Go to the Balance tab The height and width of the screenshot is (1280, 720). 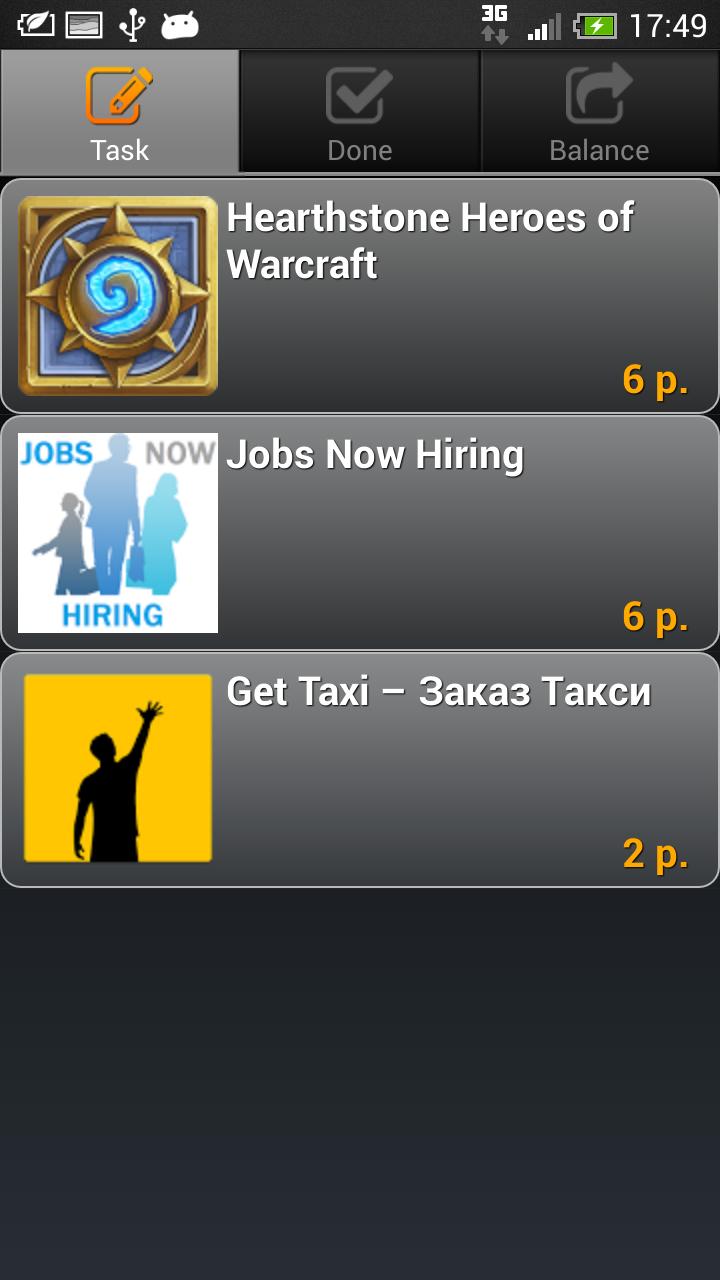coord(600,112)
